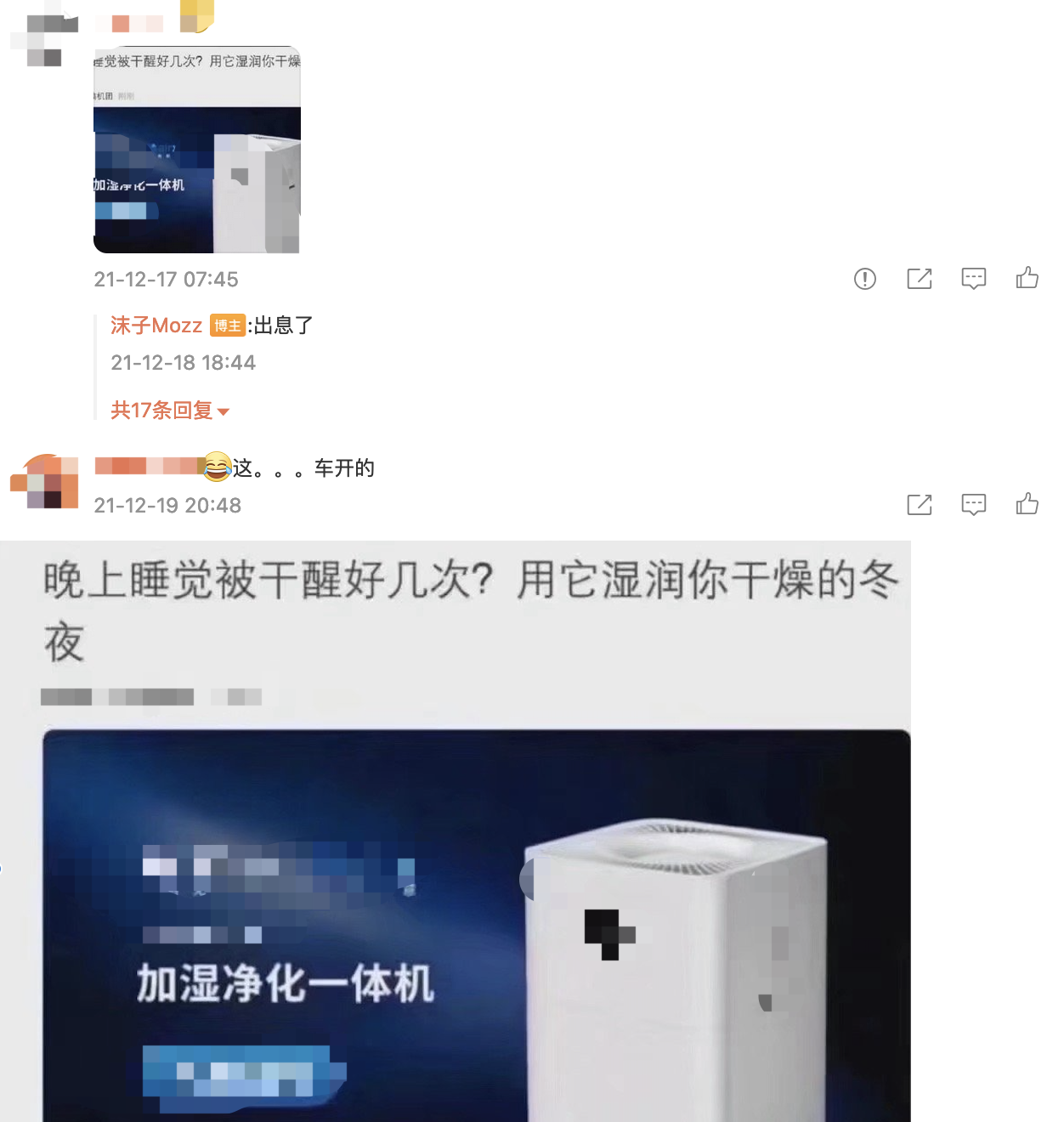Reply to the comment posted 21-12-17 07:45
The height and width of the screenshot is (1122, 1064).
(973, 279)
